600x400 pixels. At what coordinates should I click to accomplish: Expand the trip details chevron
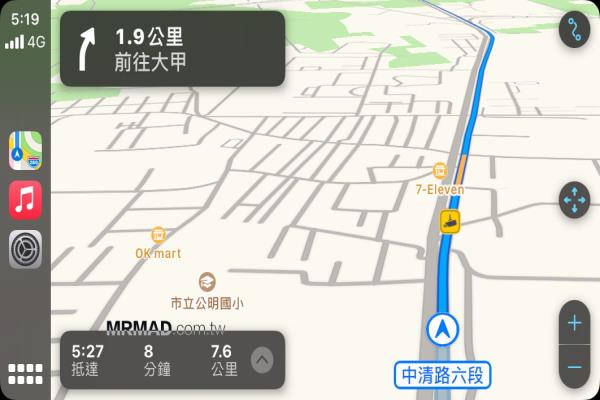click(x=262, y=359)
